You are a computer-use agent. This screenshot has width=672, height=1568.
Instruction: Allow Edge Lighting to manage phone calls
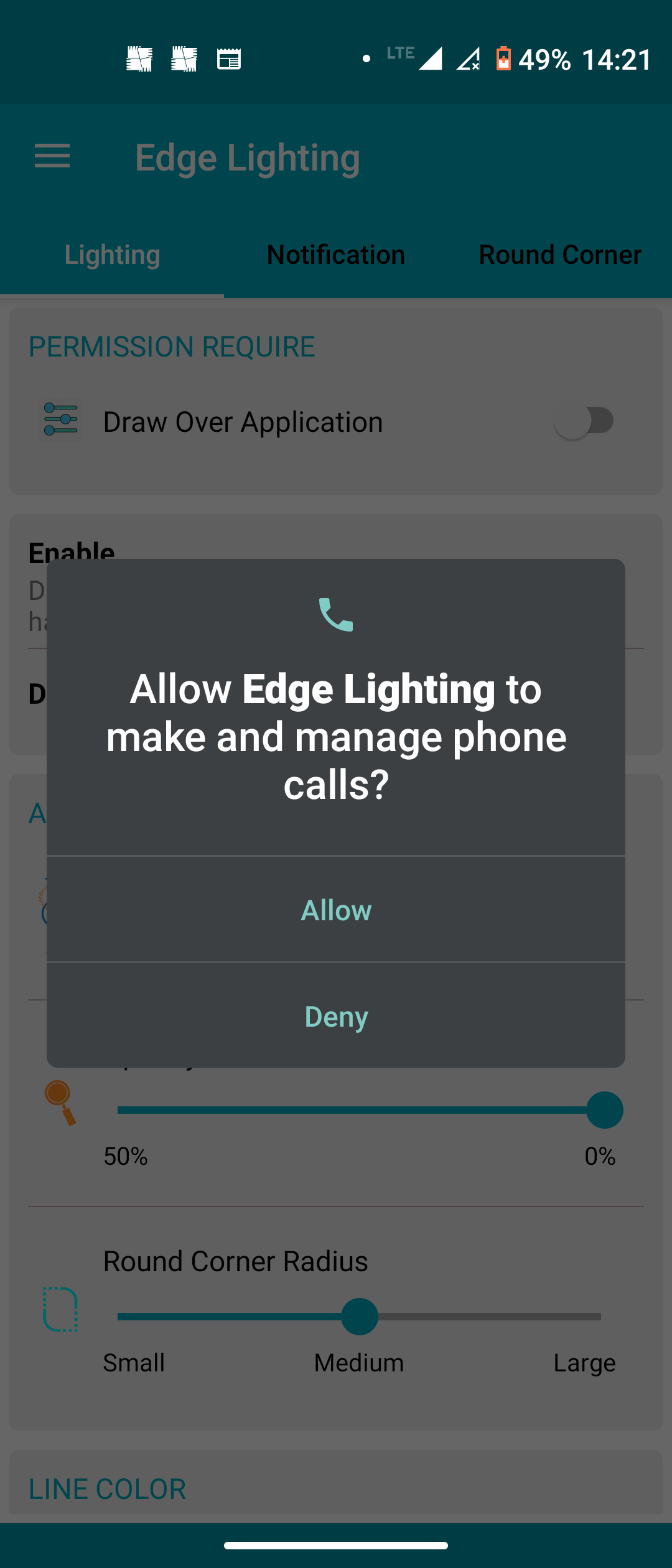(336, 909)
